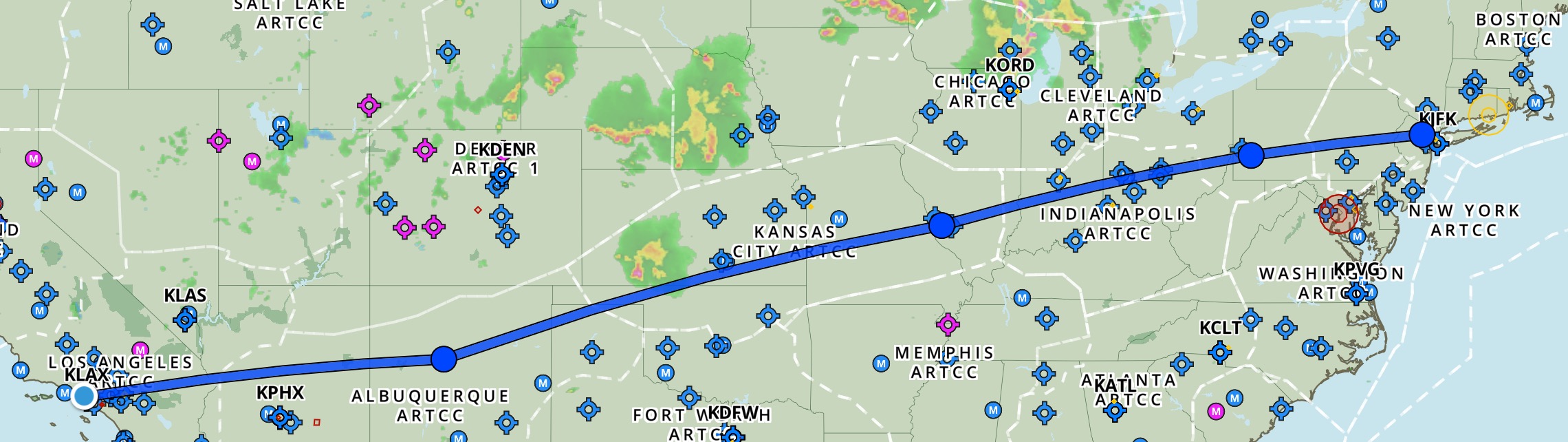Tap the route waypoint in Albuquerque ARTCC

[444, 359]
